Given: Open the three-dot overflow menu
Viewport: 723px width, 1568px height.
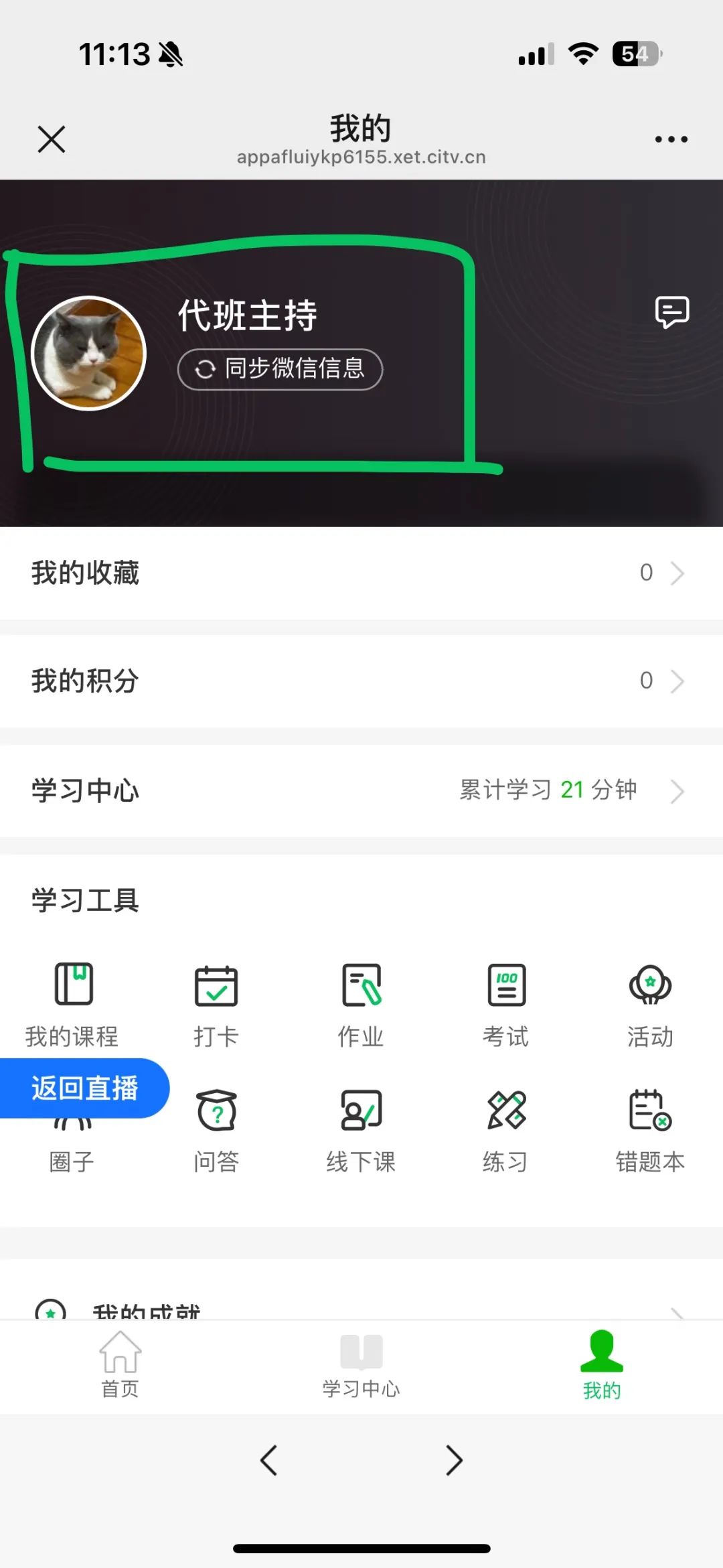Looking at the screenshot, I should pos(671,139).
